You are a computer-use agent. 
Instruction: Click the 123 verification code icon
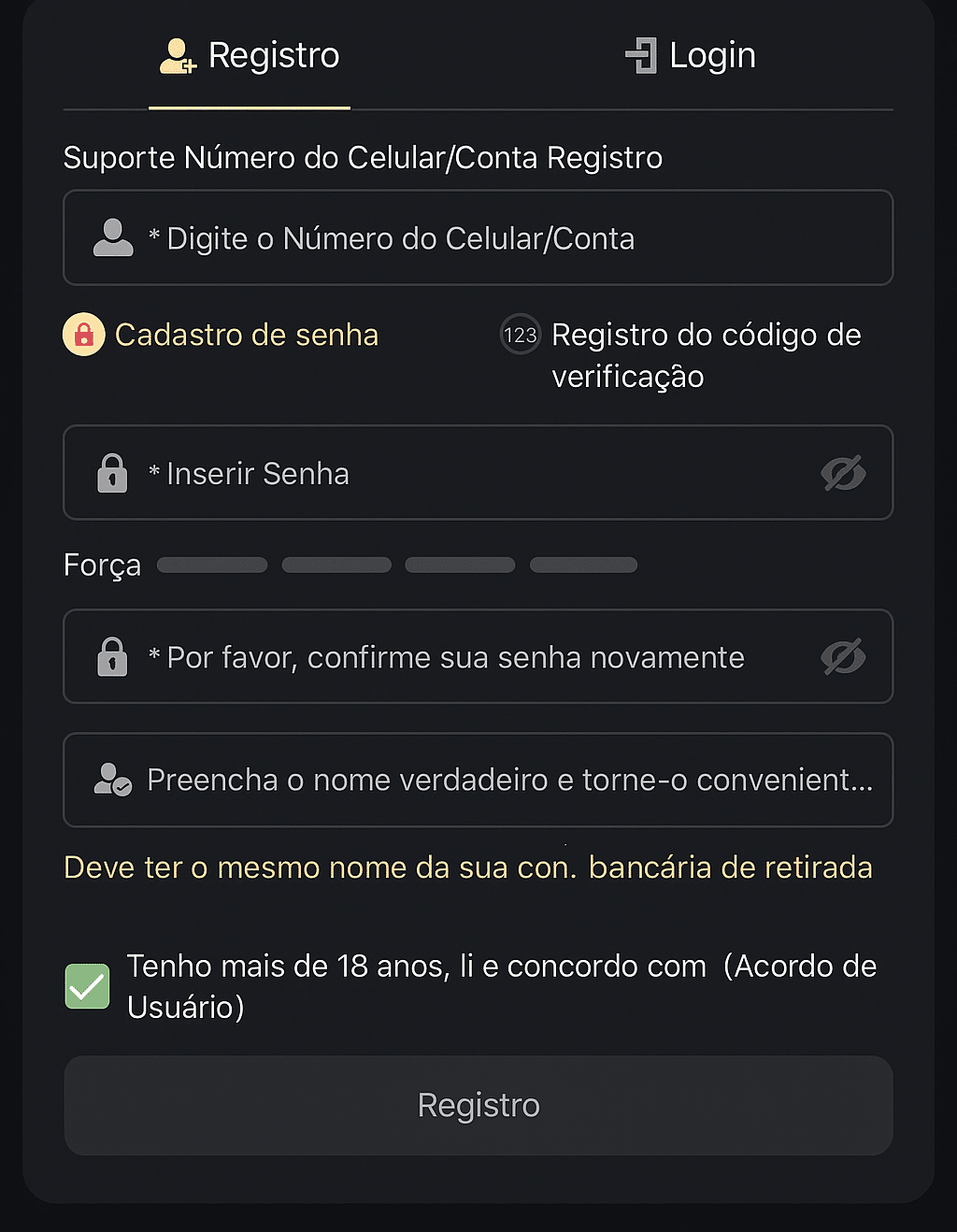tap(520, 334)
